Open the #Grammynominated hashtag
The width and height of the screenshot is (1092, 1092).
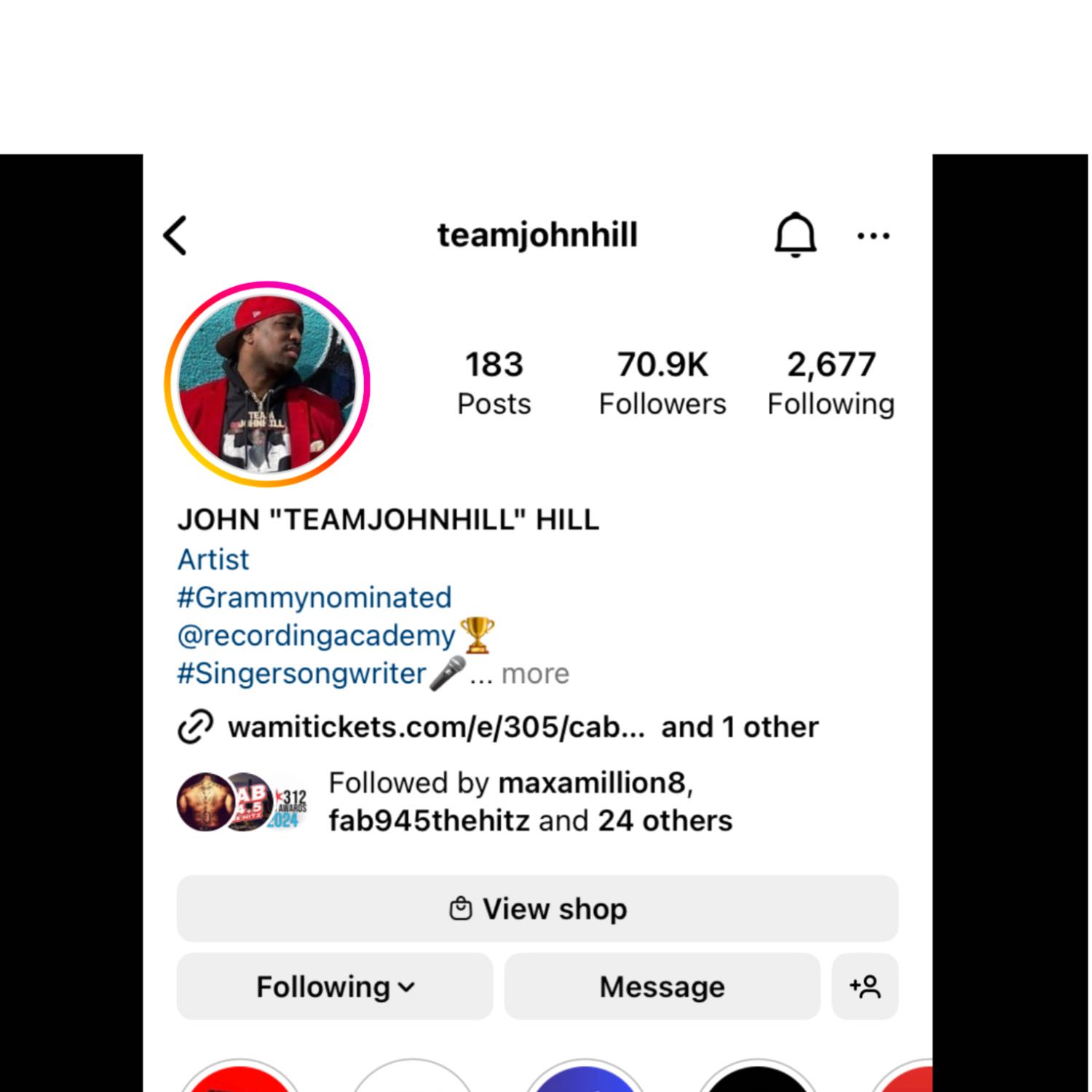314,598
